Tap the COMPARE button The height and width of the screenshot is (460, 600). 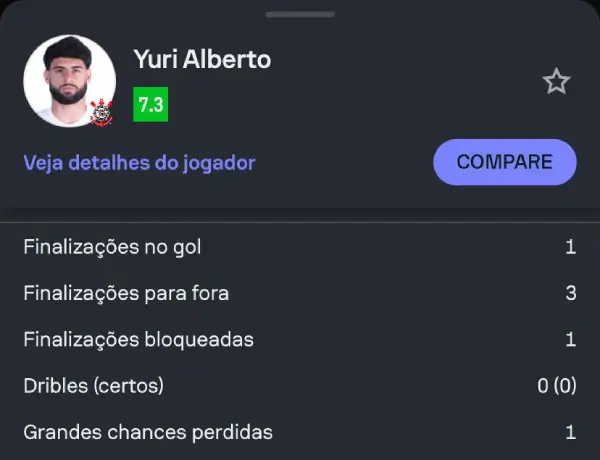(504, 162)
